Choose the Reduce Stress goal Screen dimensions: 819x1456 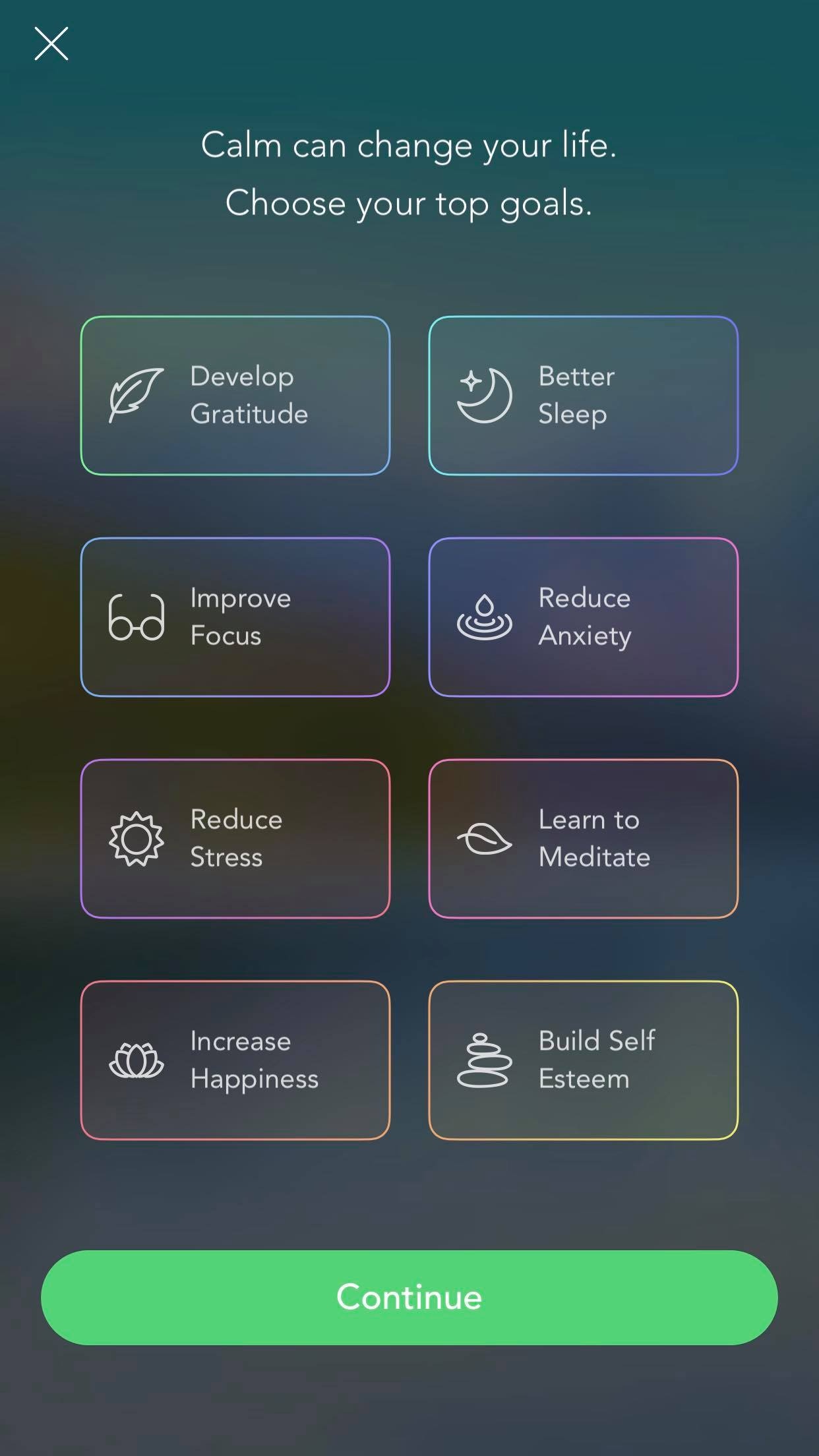(235, 839)
